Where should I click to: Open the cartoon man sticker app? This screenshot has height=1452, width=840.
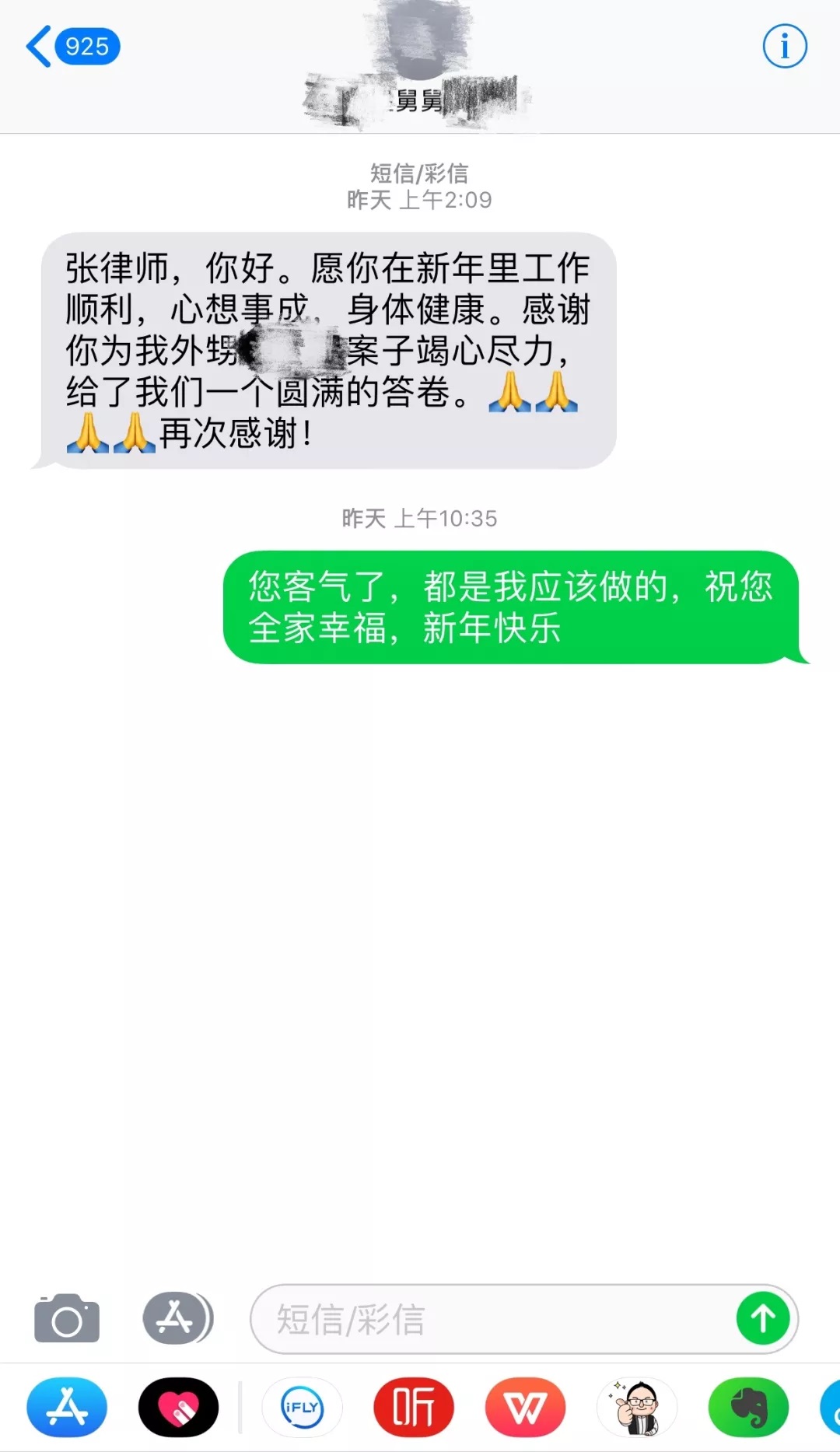coord(637,1407)
